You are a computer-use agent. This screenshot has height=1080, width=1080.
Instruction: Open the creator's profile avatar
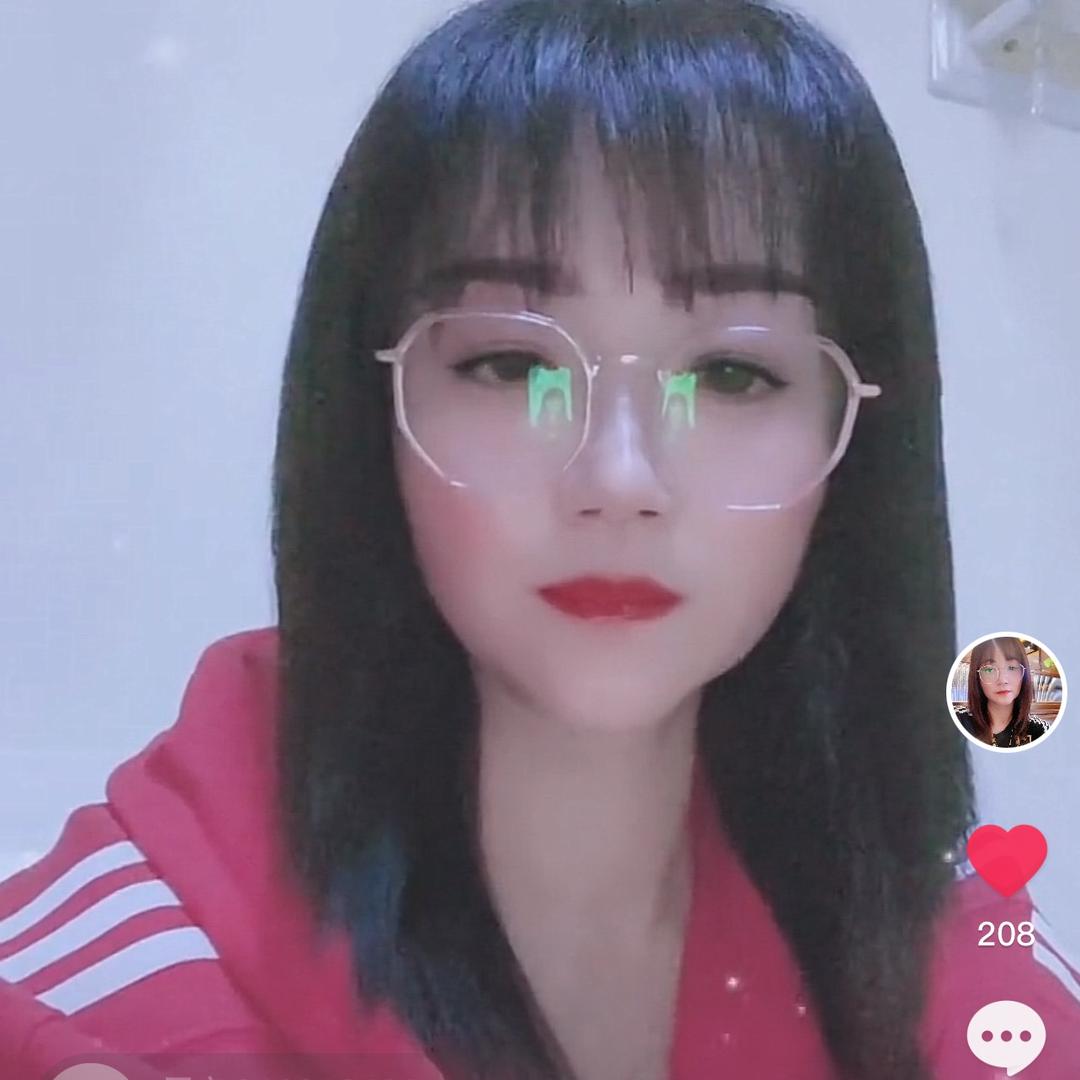tap(1006, 692)
